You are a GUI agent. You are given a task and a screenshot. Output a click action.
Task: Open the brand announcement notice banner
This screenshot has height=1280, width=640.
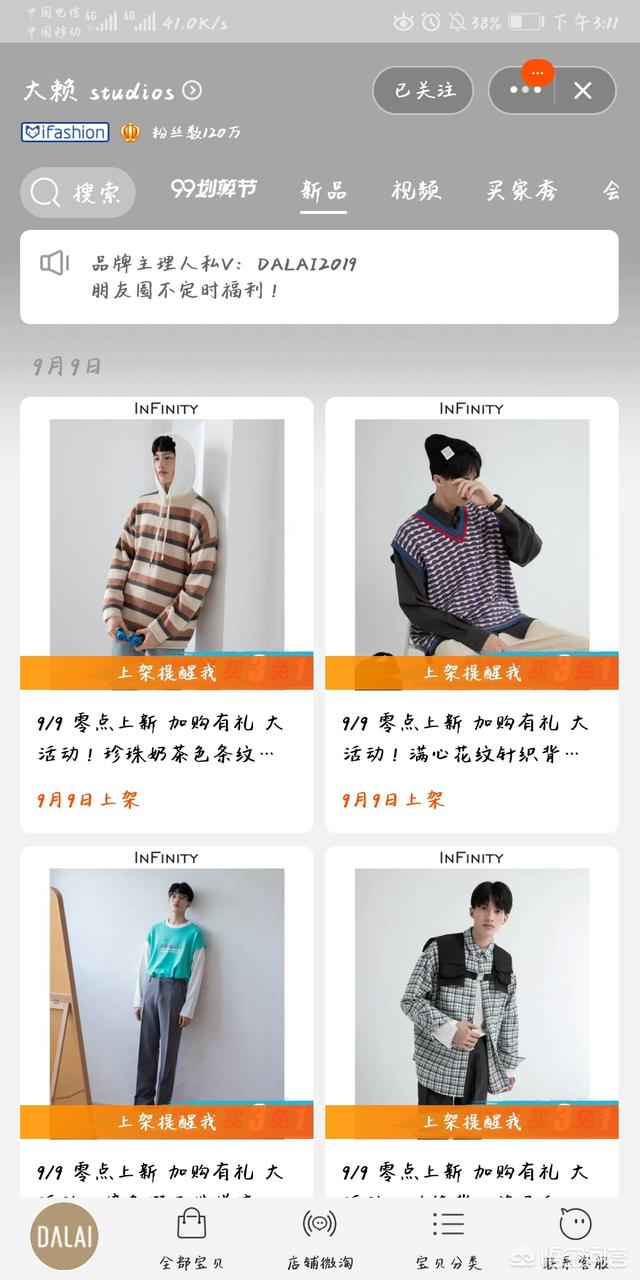tap(319, 277)
